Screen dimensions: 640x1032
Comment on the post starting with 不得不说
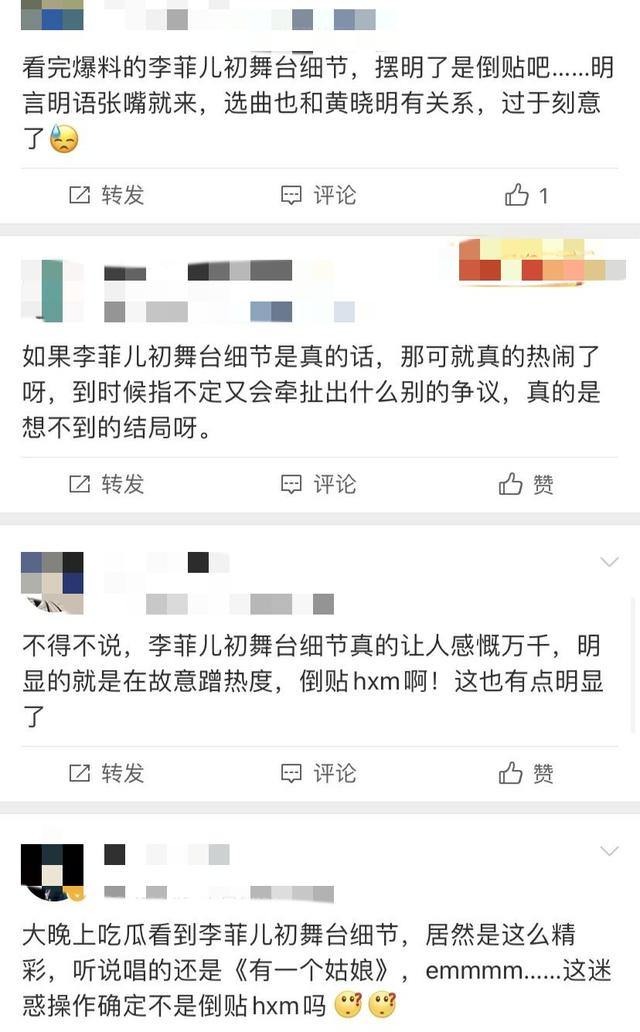[319, 773]
